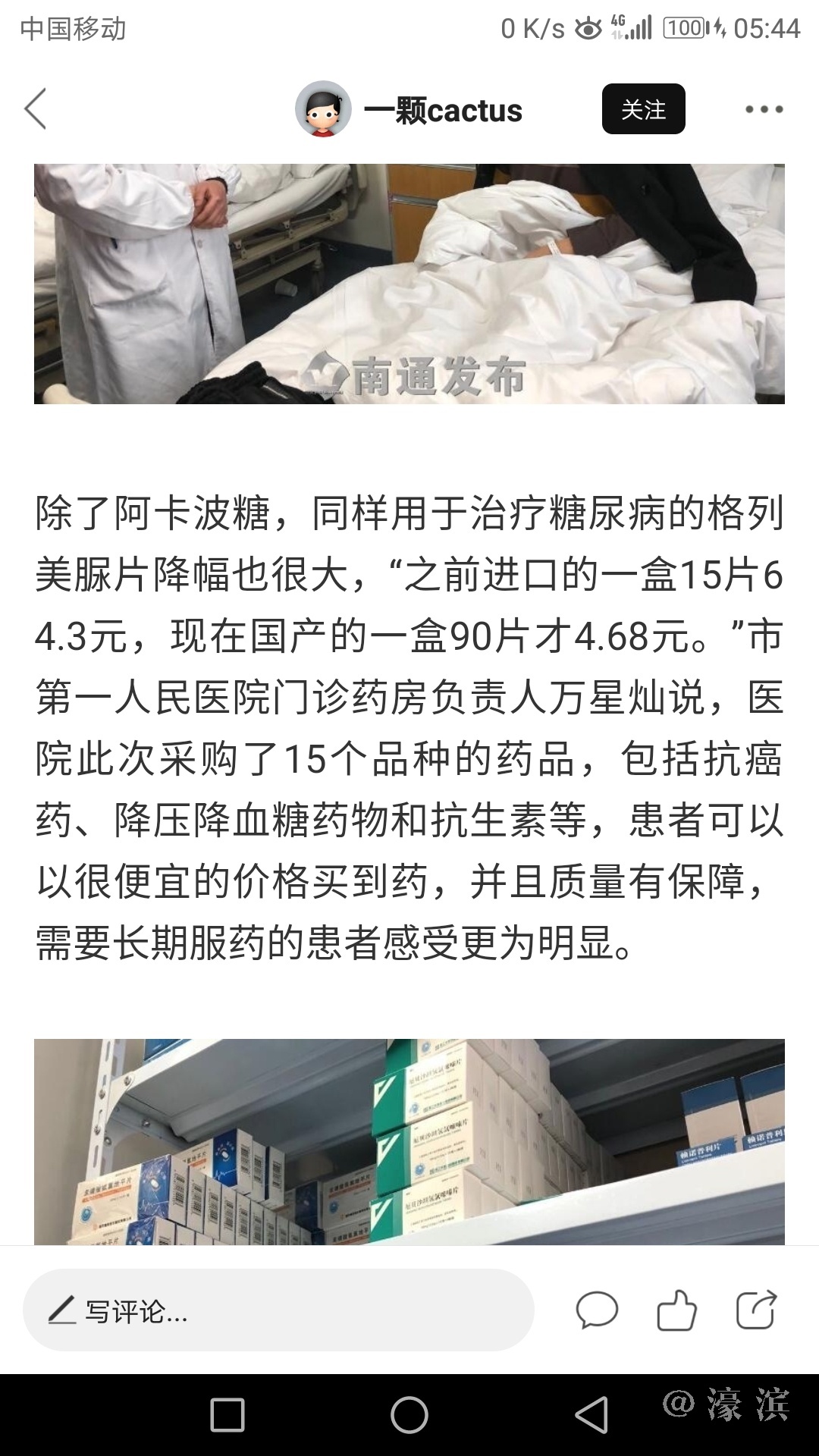The height and width of the screenshot is (1456, 819).
Task: Open recent apps from navigation bar
Action: 227,1415
